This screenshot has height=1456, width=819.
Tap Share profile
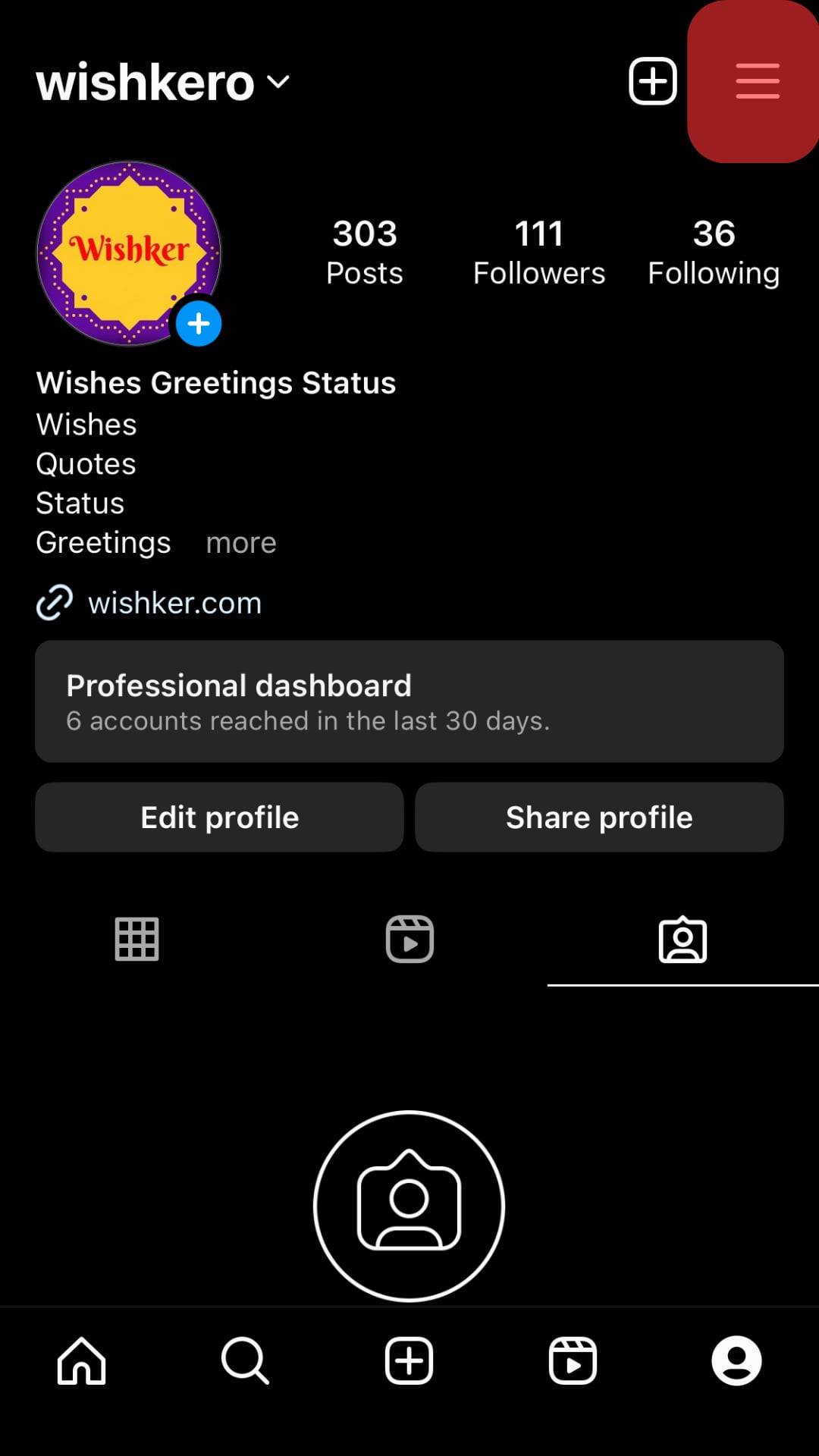click(x=599, y=817)
